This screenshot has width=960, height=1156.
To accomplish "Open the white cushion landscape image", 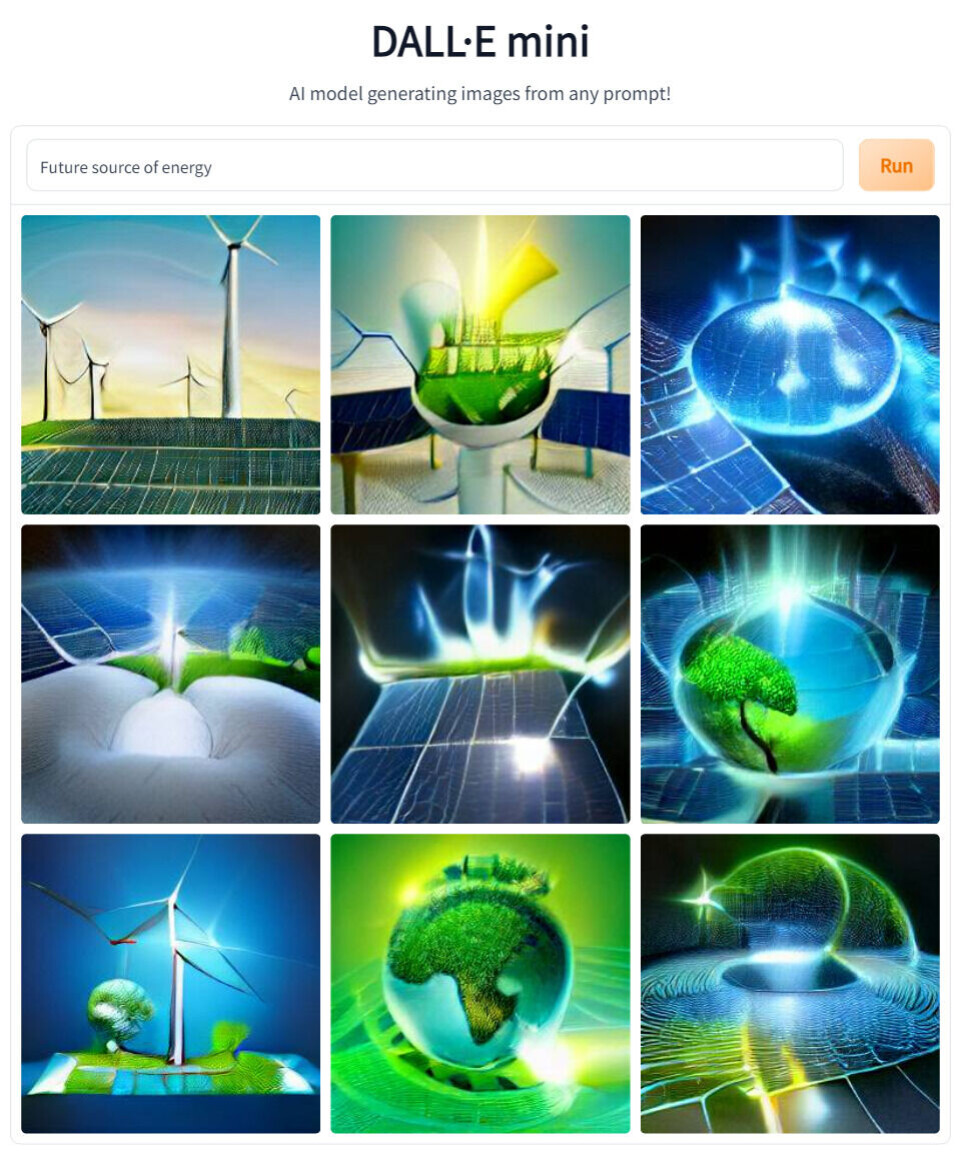I will coord(171,674).
